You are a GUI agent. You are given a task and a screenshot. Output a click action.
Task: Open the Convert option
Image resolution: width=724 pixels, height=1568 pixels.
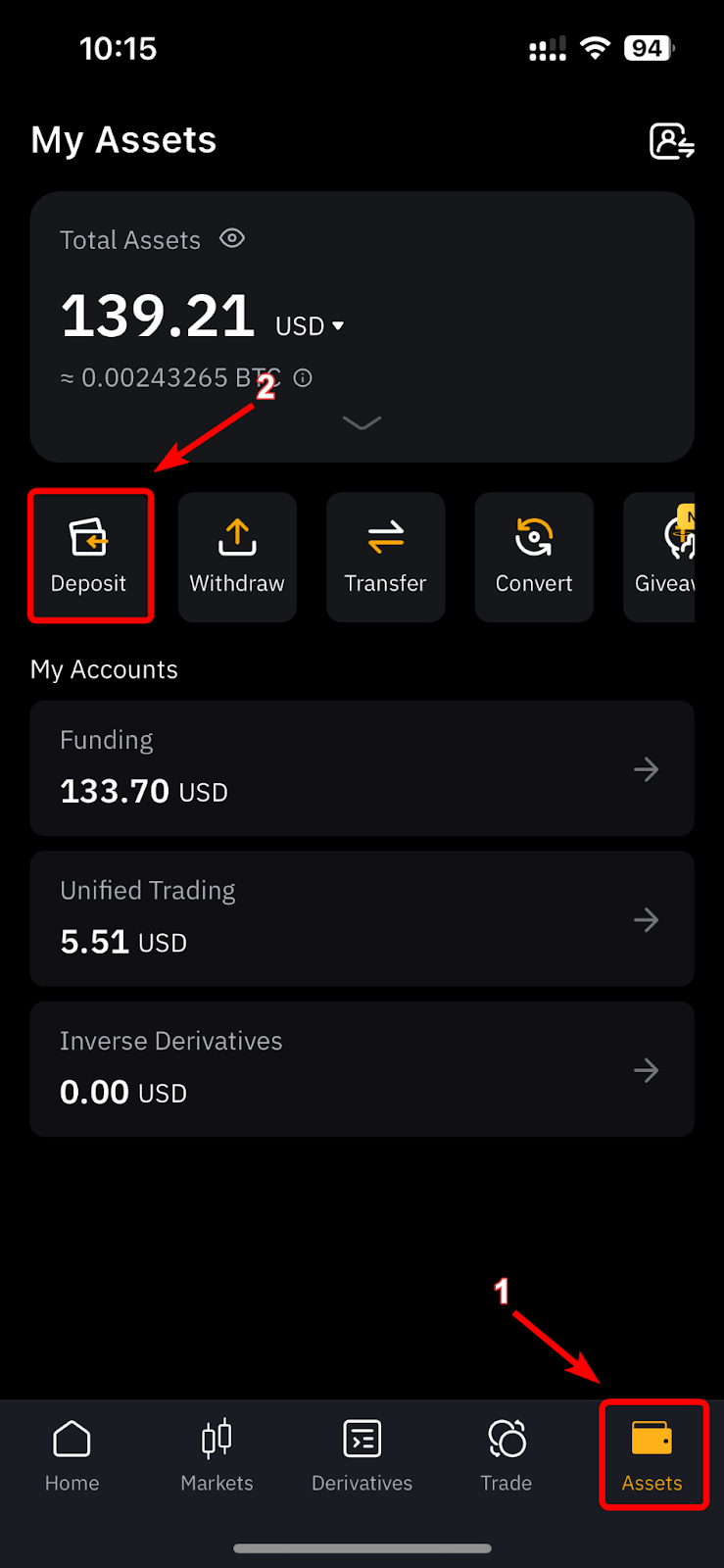[534, 557]
